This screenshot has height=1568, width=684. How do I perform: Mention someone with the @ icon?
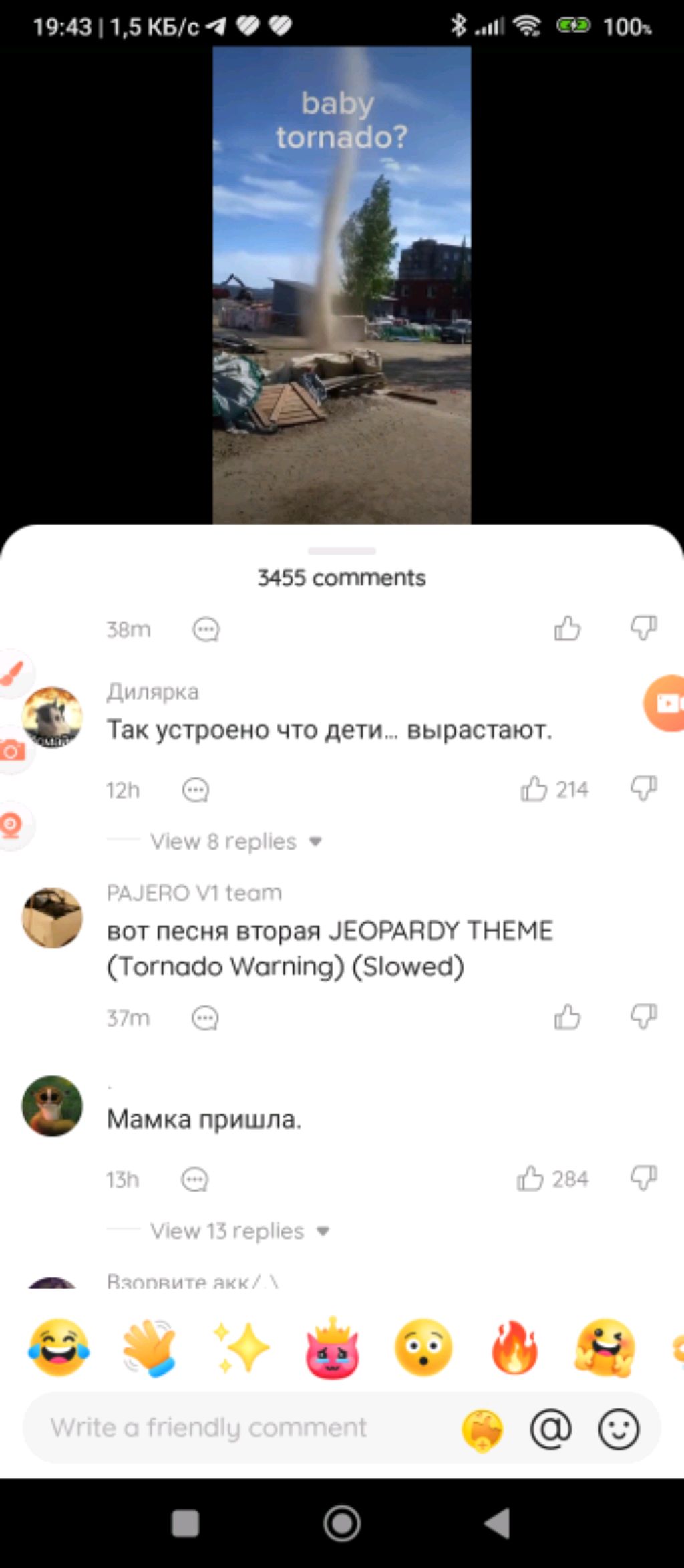550,1429
